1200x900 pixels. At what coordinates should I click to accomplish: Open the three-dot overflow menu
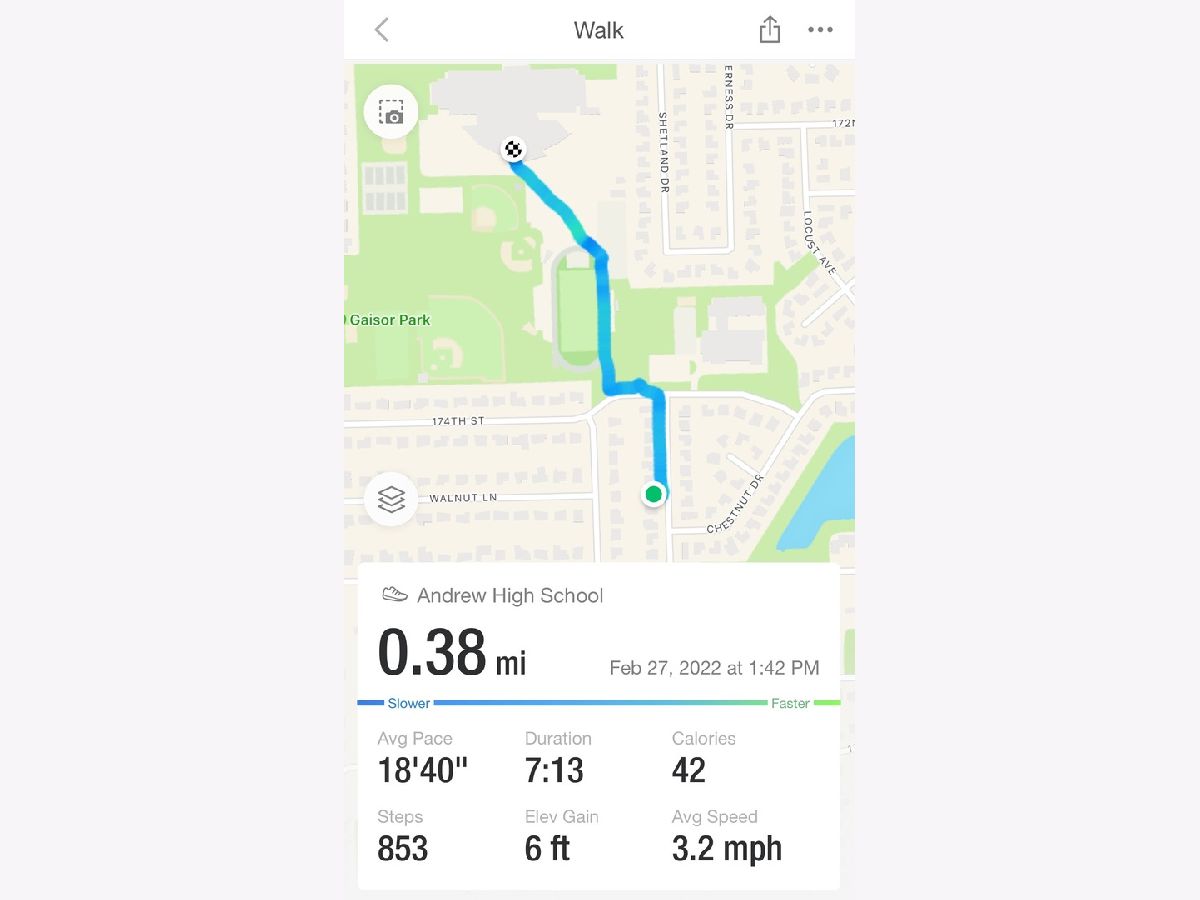click(820, 30)
